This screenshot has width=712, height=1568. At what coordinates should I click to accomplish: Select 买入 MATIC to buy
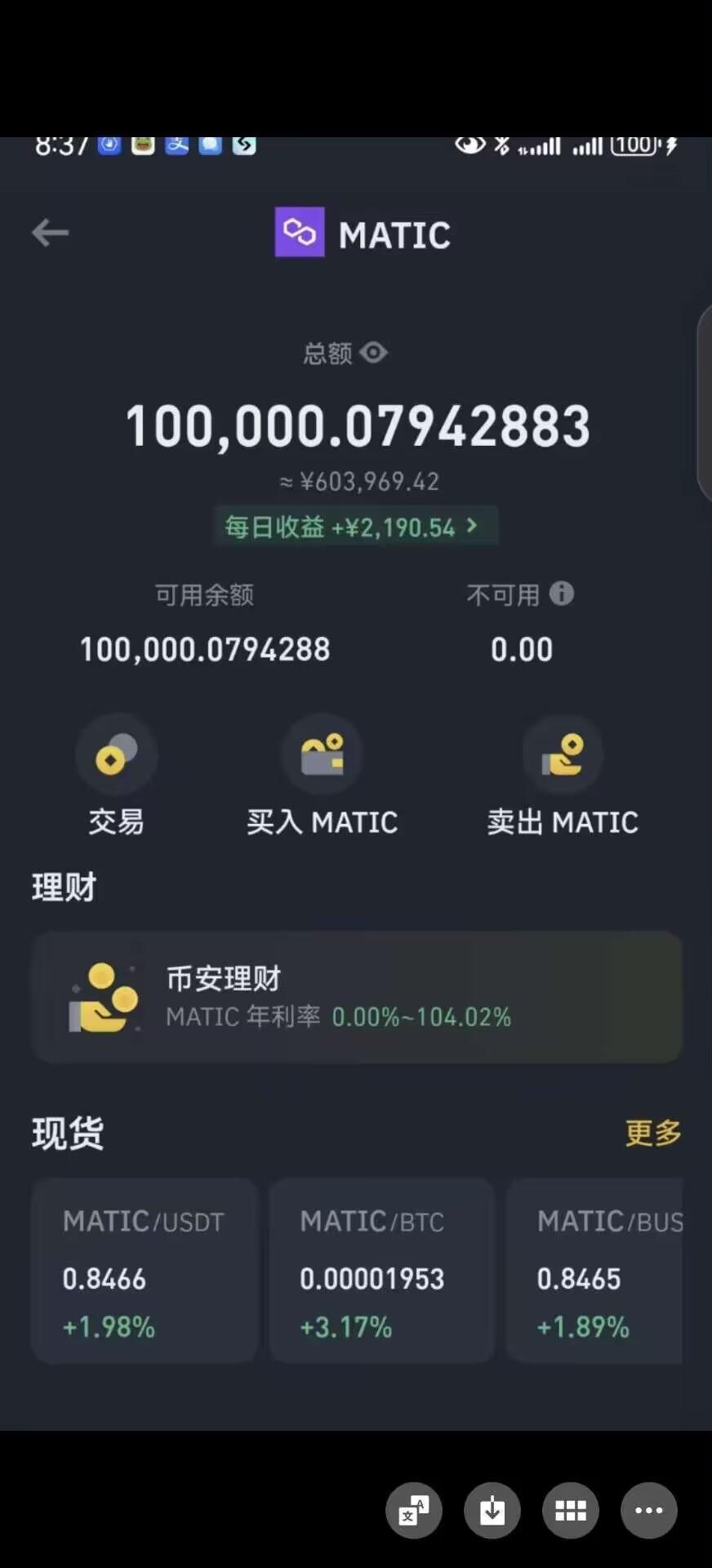[323, 776]
